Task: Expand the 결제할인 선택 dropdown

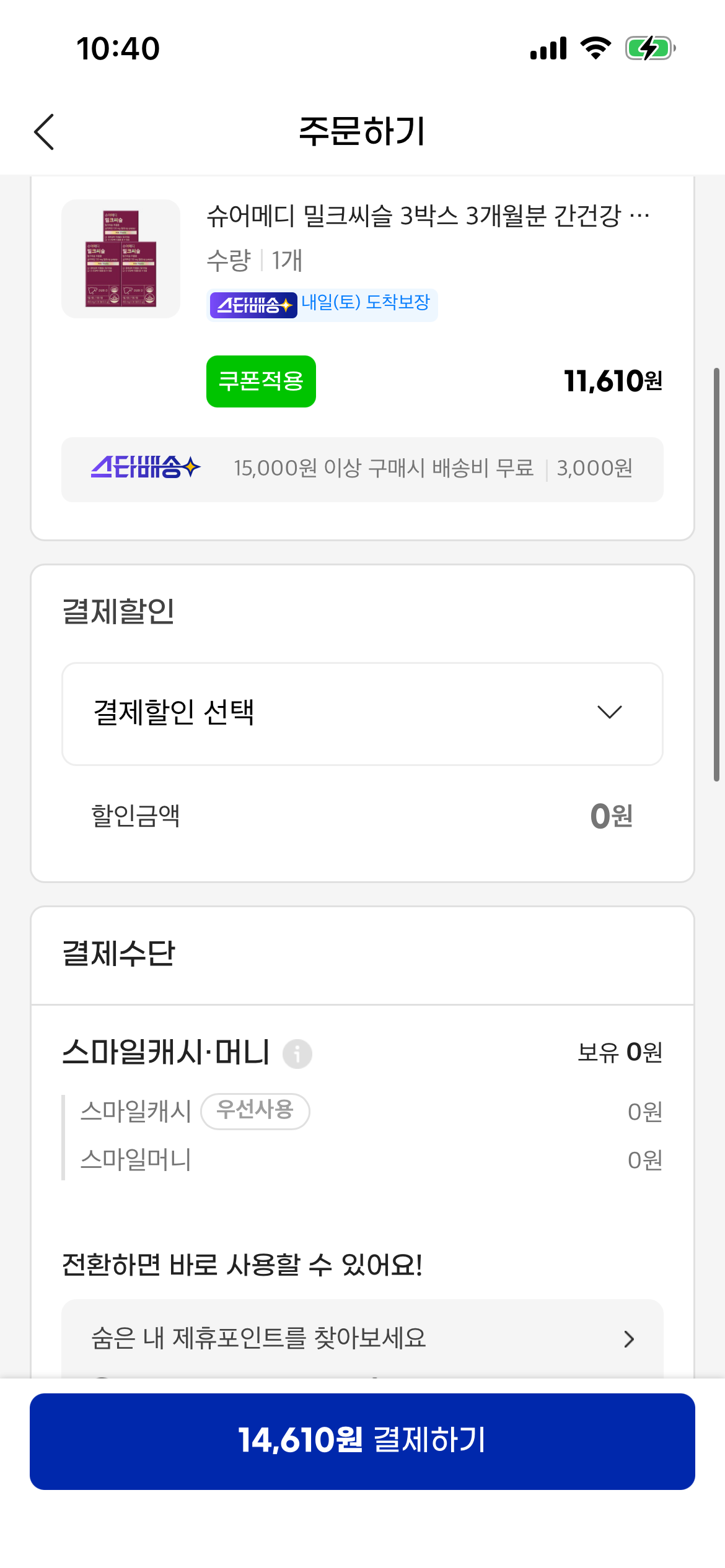Action: pos(362,713)
